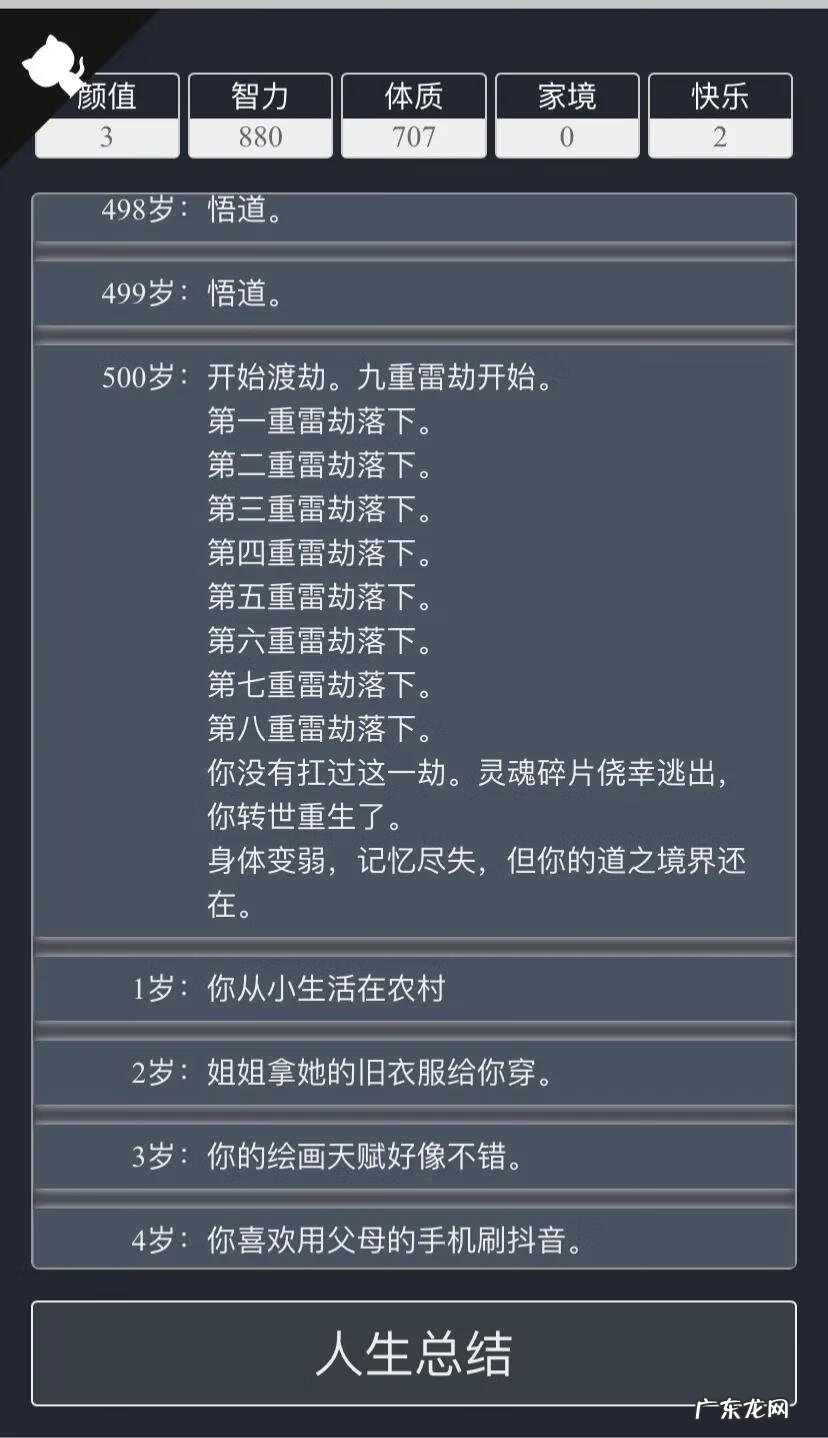This screenshot has height=1438, width=828.
Task: Click the 498岁 悟道 event entry
Action: pos(414,211)
